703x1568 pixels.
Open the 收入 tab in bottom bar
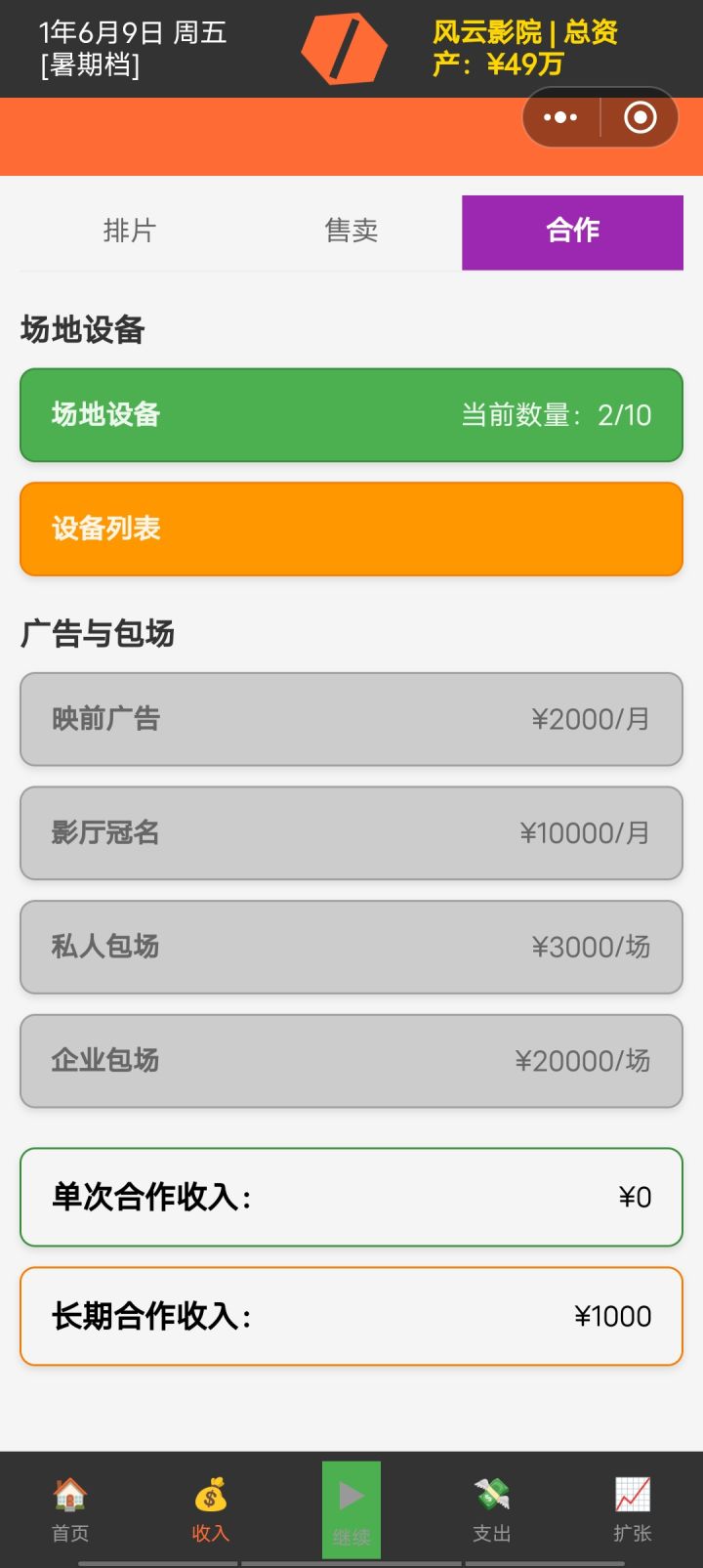211,1509
